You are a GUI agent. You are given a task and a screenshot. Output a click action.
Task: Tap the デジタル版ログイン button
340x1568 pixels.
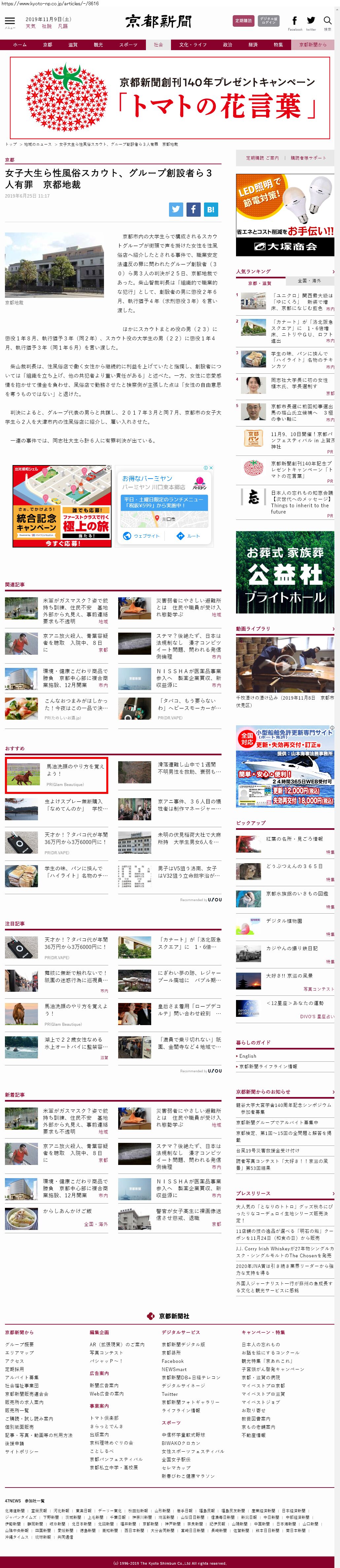[268, 21]
